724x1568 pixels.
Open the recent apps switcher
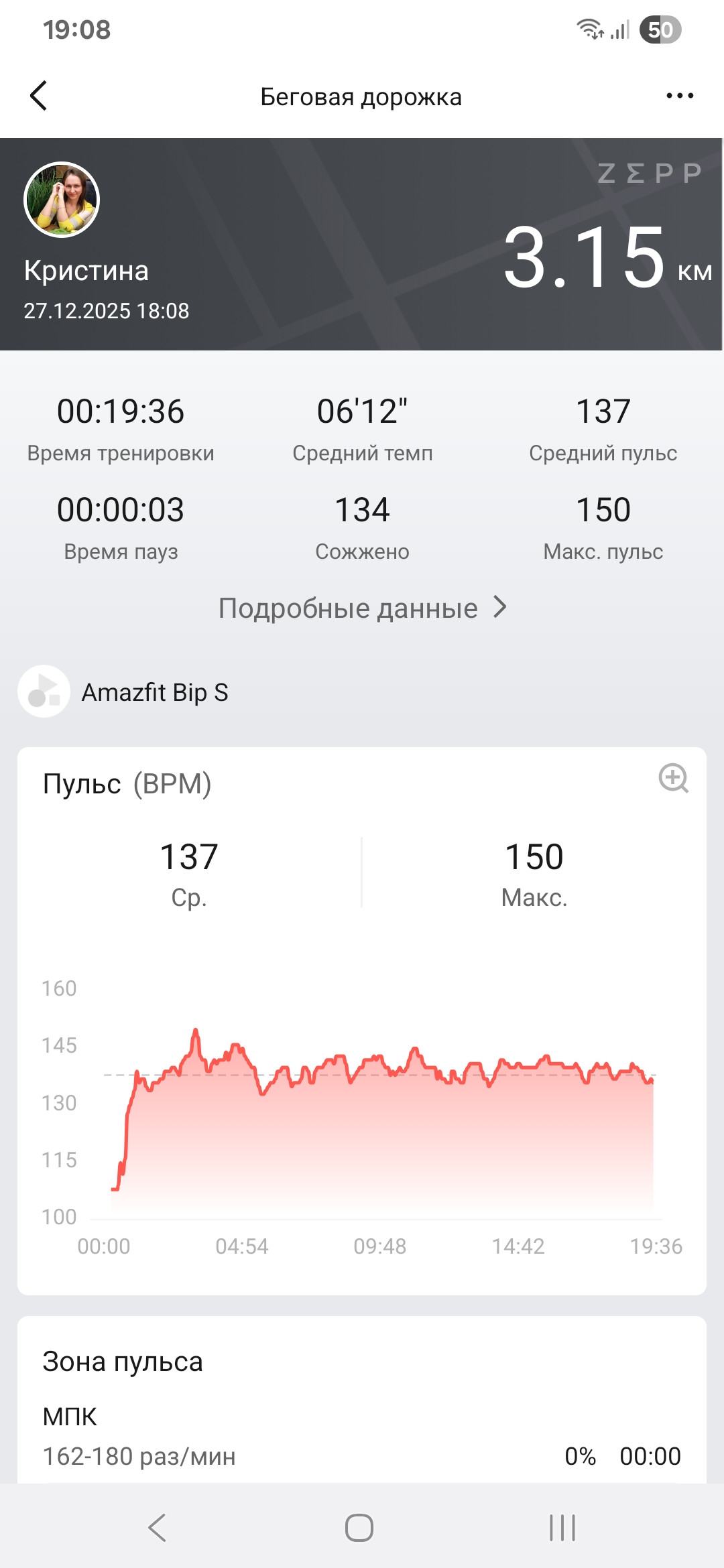coord(562,1528)
